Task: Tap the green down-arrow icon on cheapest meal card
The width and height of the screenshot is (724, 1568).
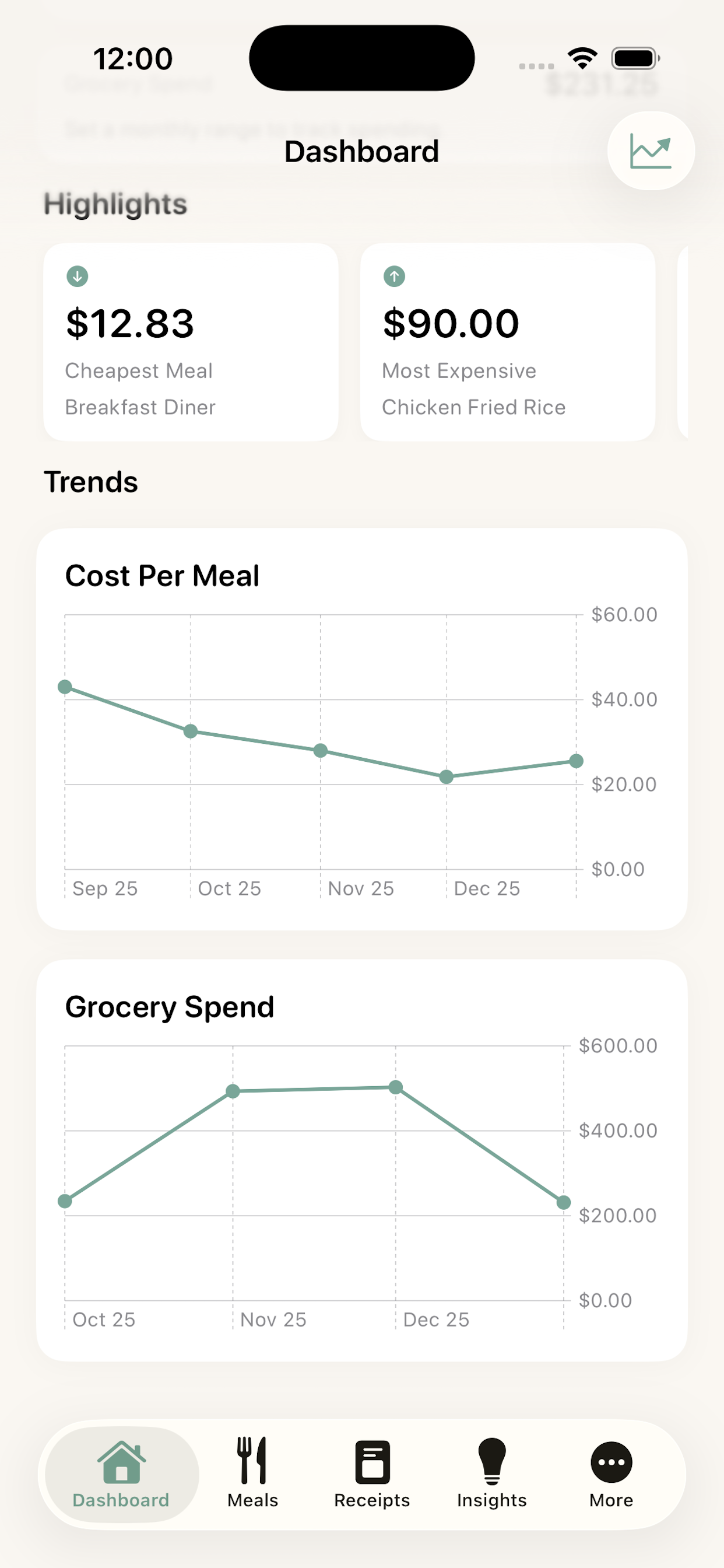Action: pos(77,276)
